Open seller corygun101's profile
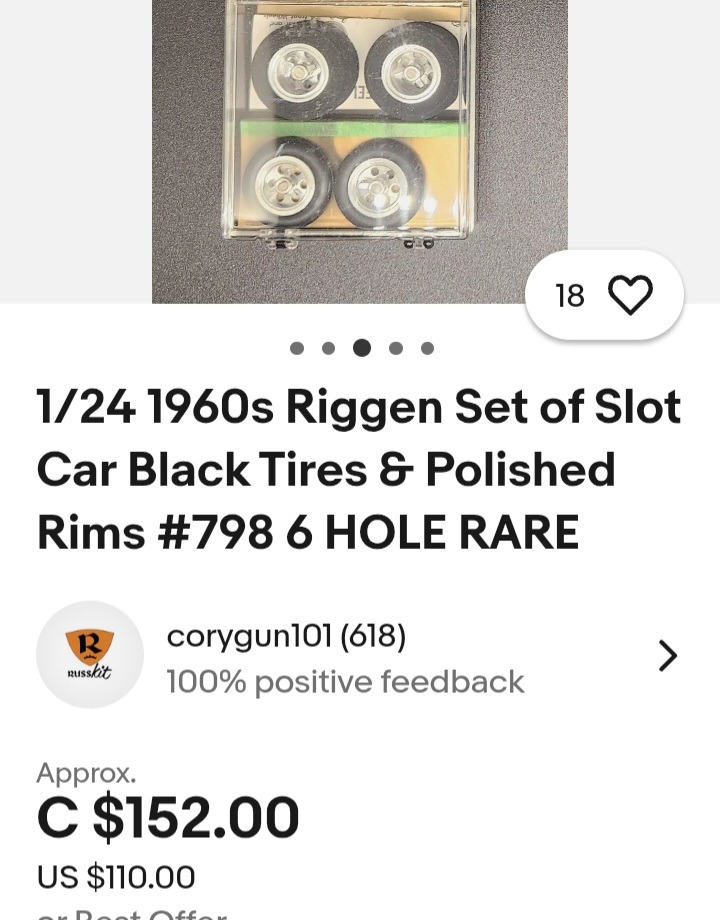 point(286,636)
